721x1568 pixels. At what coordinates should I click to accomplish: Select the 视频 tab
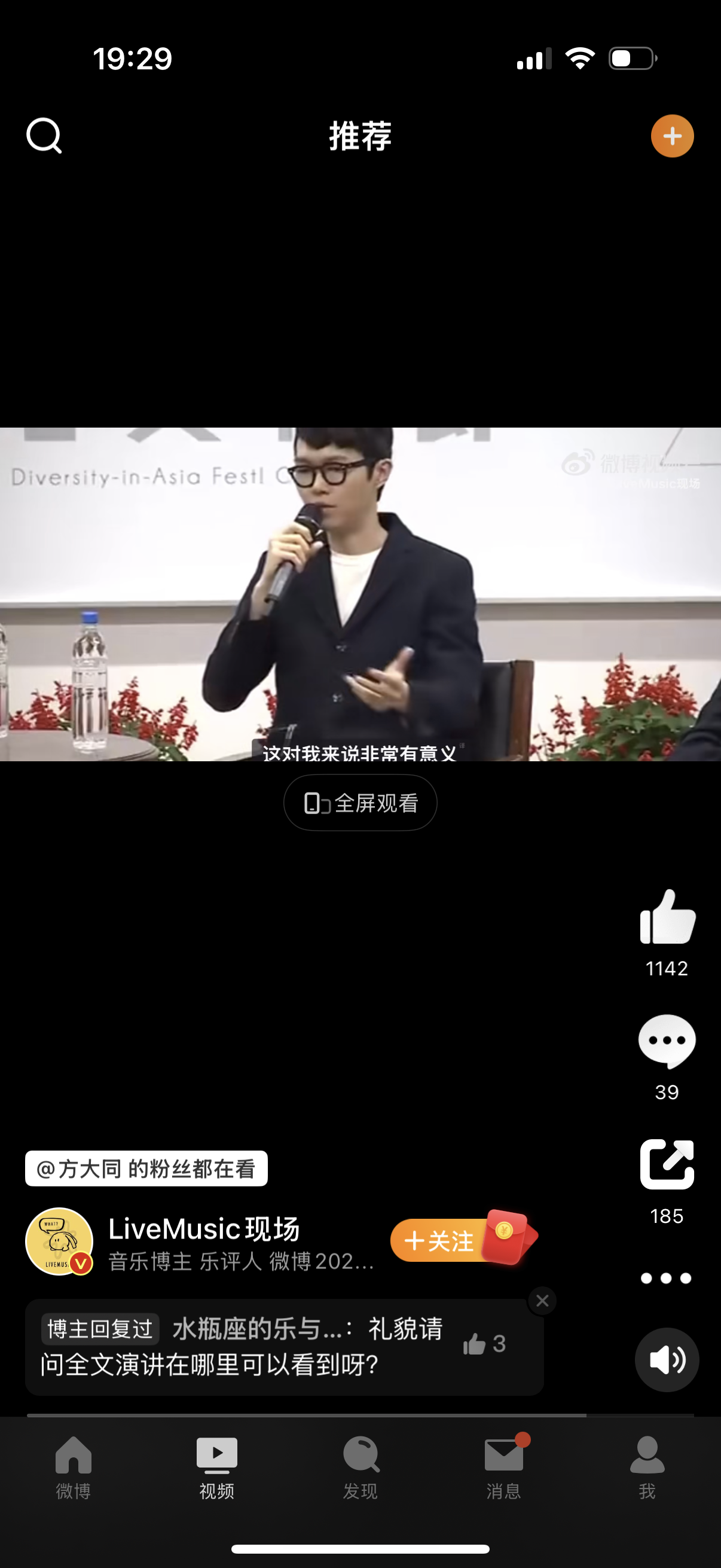click(217, 1468)
